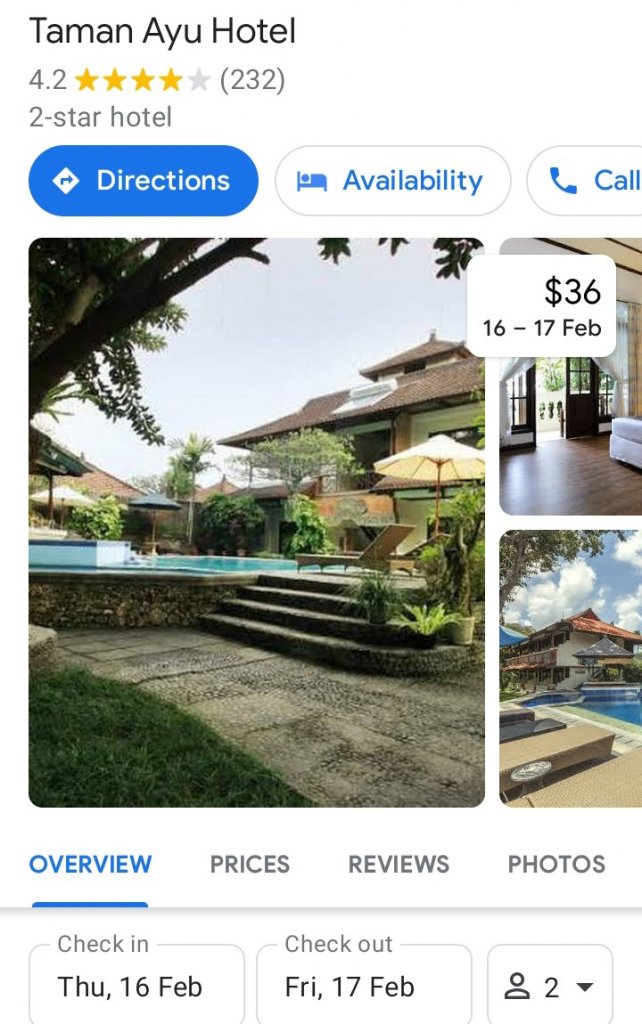Switch to the Reviews tab
Viewport: 642px width, 1024px height.
tap(398, 864)
